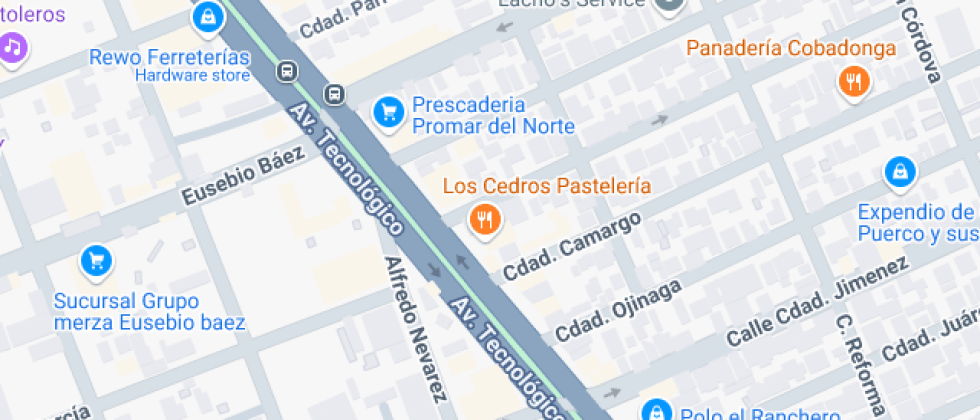Tap the bus stop nearest Prescaderia Promar
Screen dimensions: 980x420
point(335,95)
